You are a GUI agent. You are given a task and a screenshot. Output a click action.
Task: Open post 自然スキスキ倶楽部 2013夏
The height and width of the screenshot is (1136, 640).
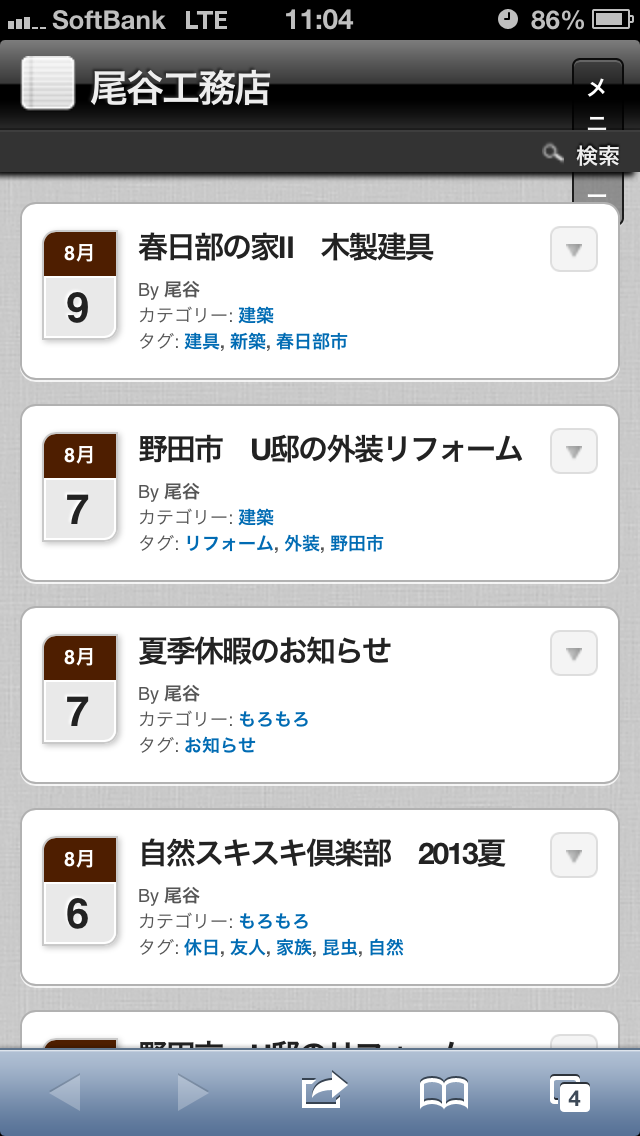click(322, 853)
